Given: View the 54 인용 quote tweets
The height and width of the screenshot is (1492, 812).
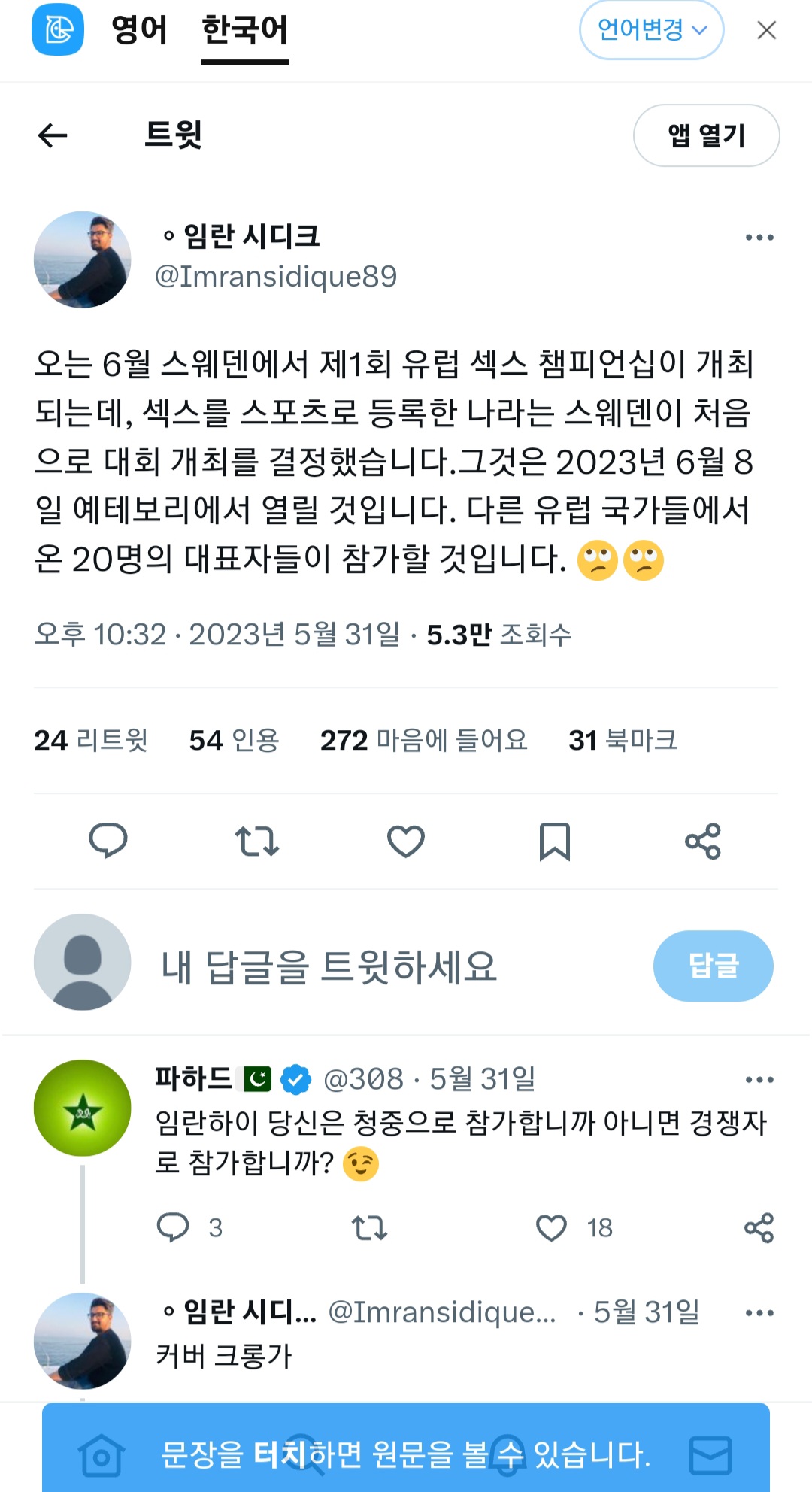Looking at the screenshot, I should pos(234,741).
